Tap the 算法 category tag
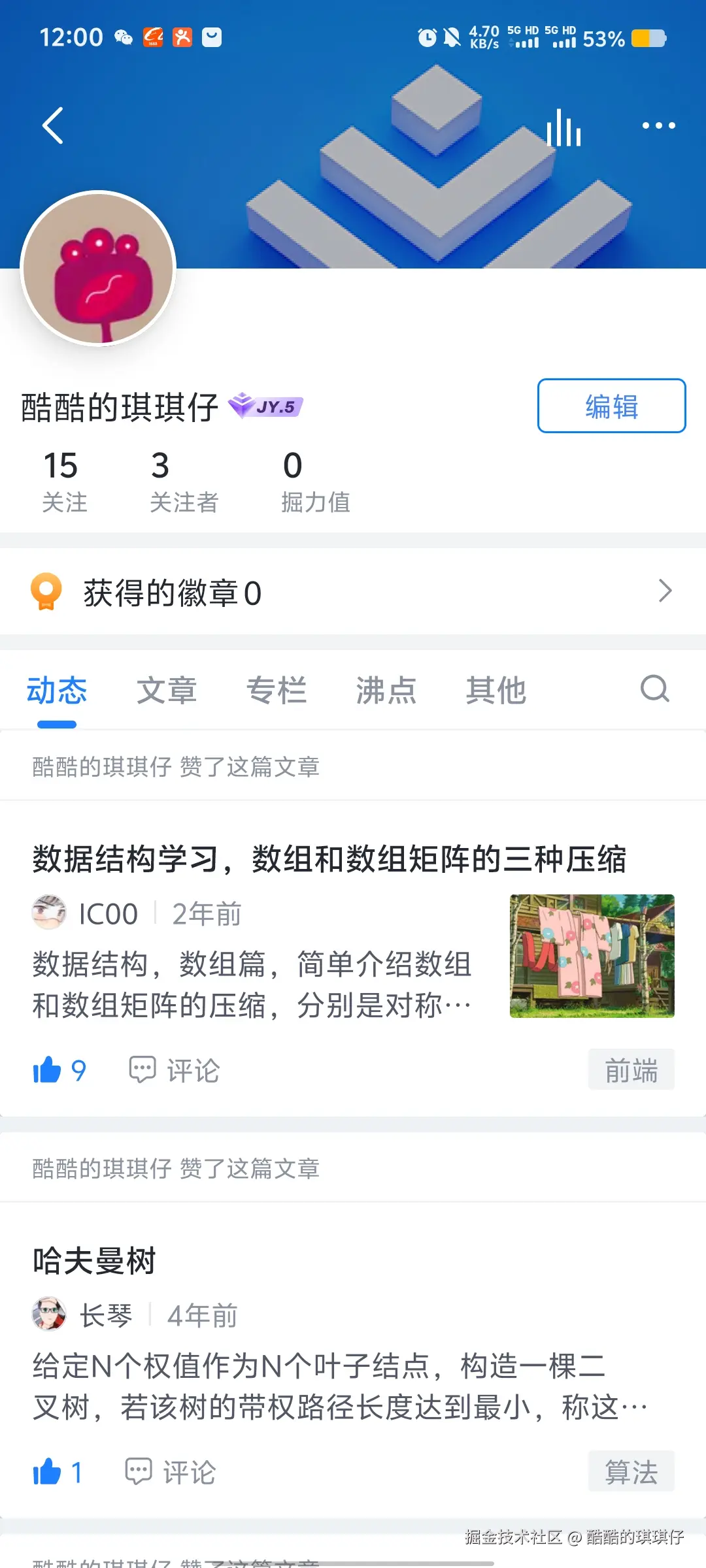Viewport: 706px width, 1568px height. (x=631, y=1470)
